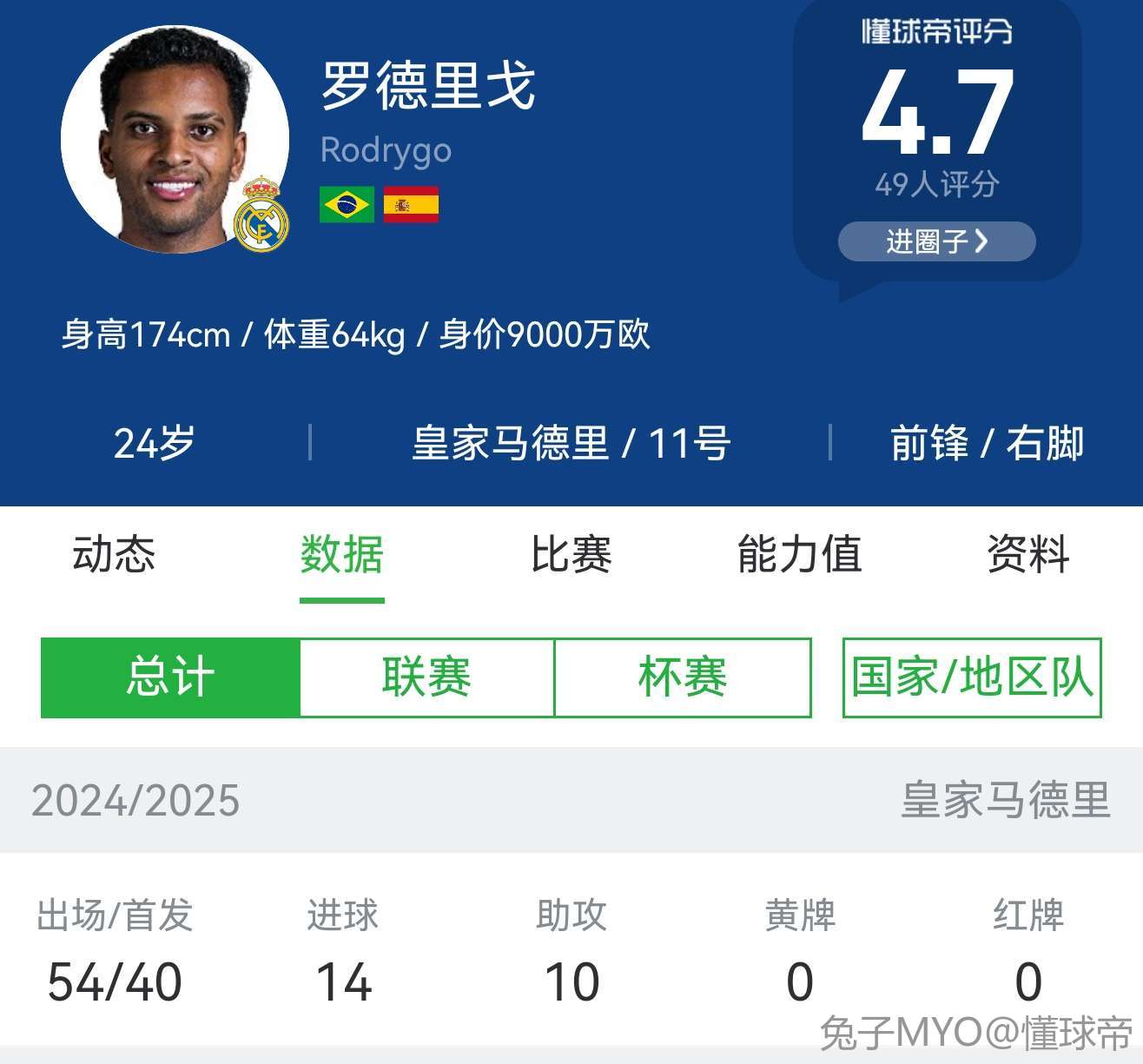Open Rodrygo's profile photo
The height and width of the screenshot is (1064, 1143).
(x=175, y=139)
